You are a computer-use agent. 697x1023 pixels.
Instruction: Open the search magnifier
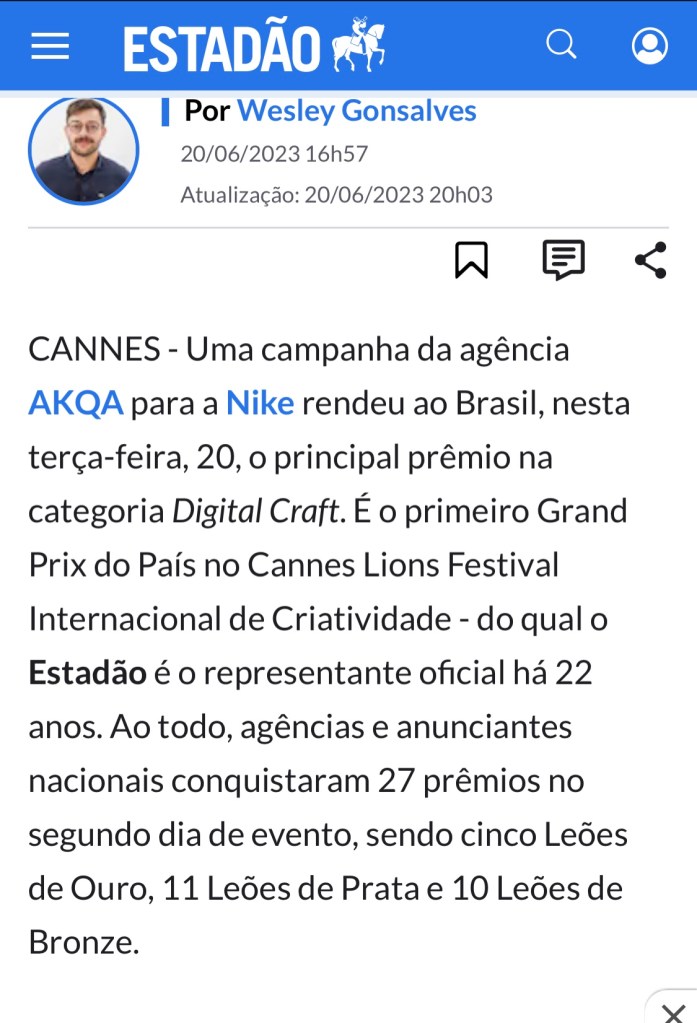[561, 45]
